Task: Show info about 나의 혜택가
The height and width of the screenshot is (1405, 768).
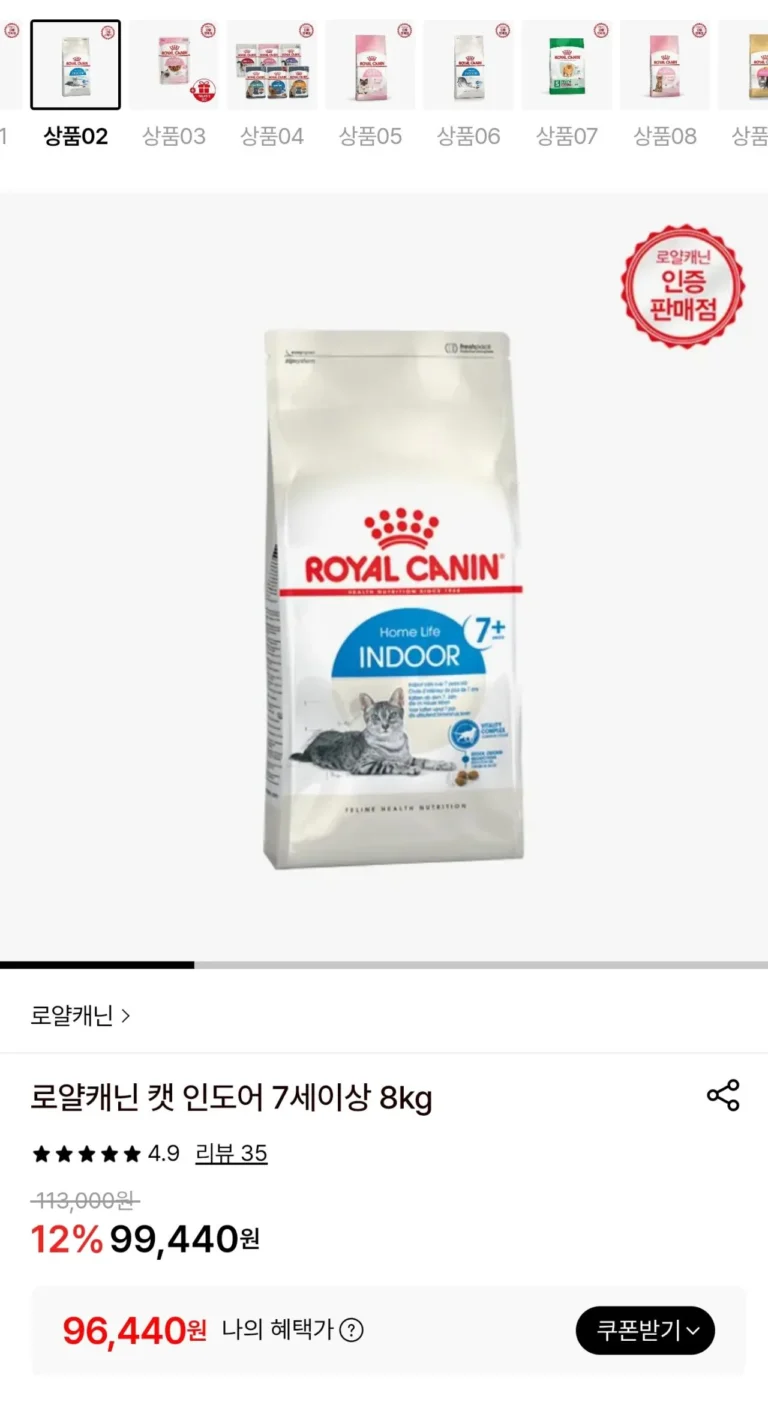Action: [351, 1330]
